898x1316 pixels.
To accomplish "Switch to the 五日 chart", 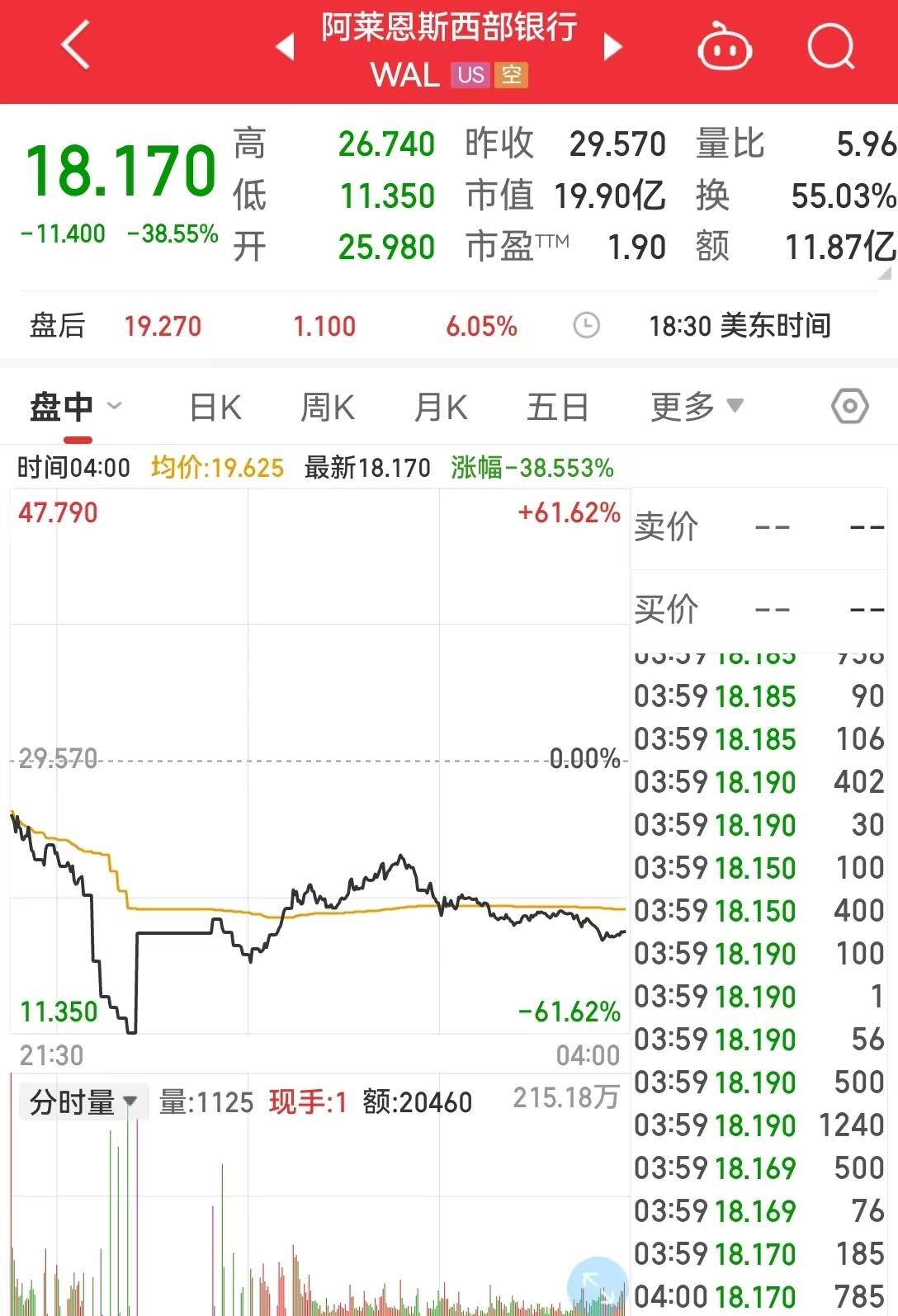I will pos(557,408).
